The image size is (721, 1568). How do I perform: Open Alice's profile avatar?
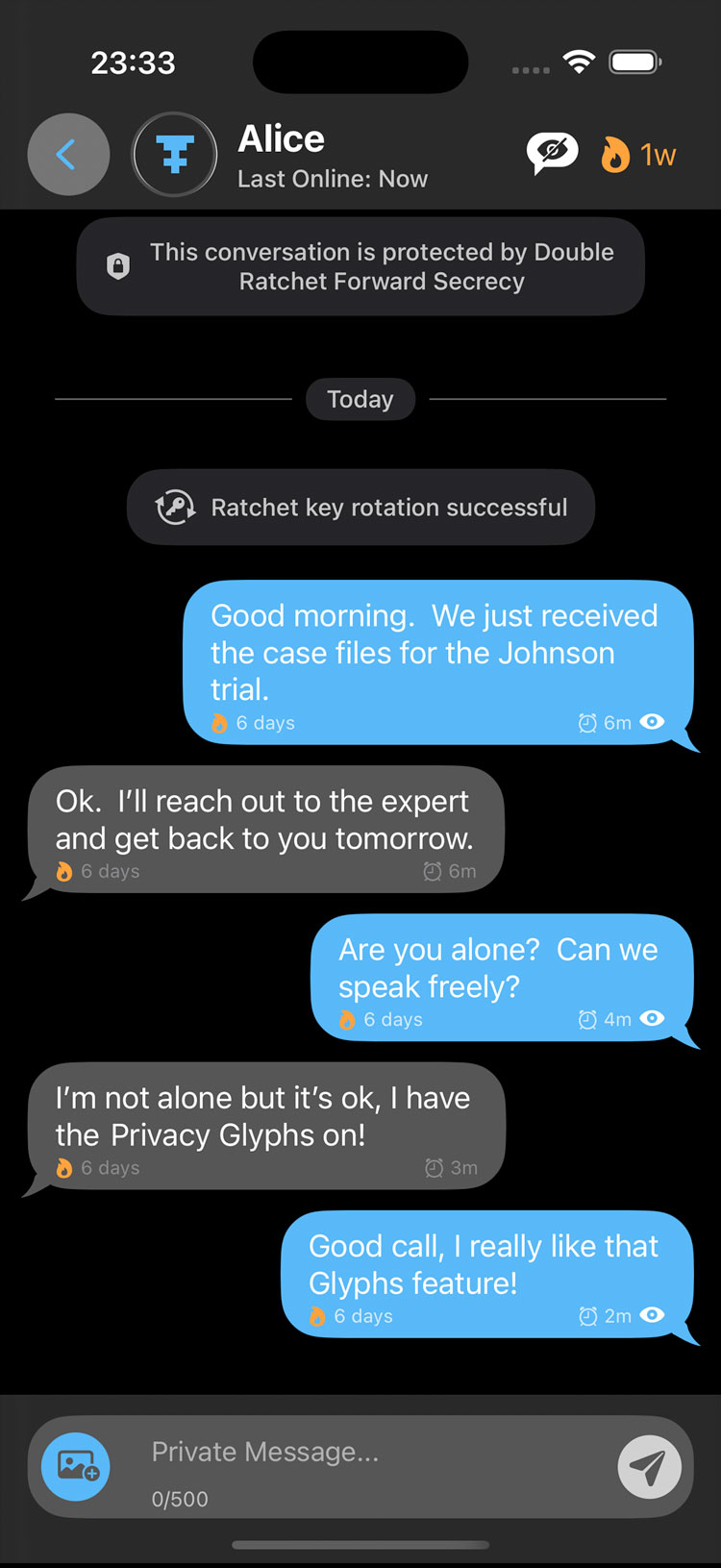(x=175, y=155)
